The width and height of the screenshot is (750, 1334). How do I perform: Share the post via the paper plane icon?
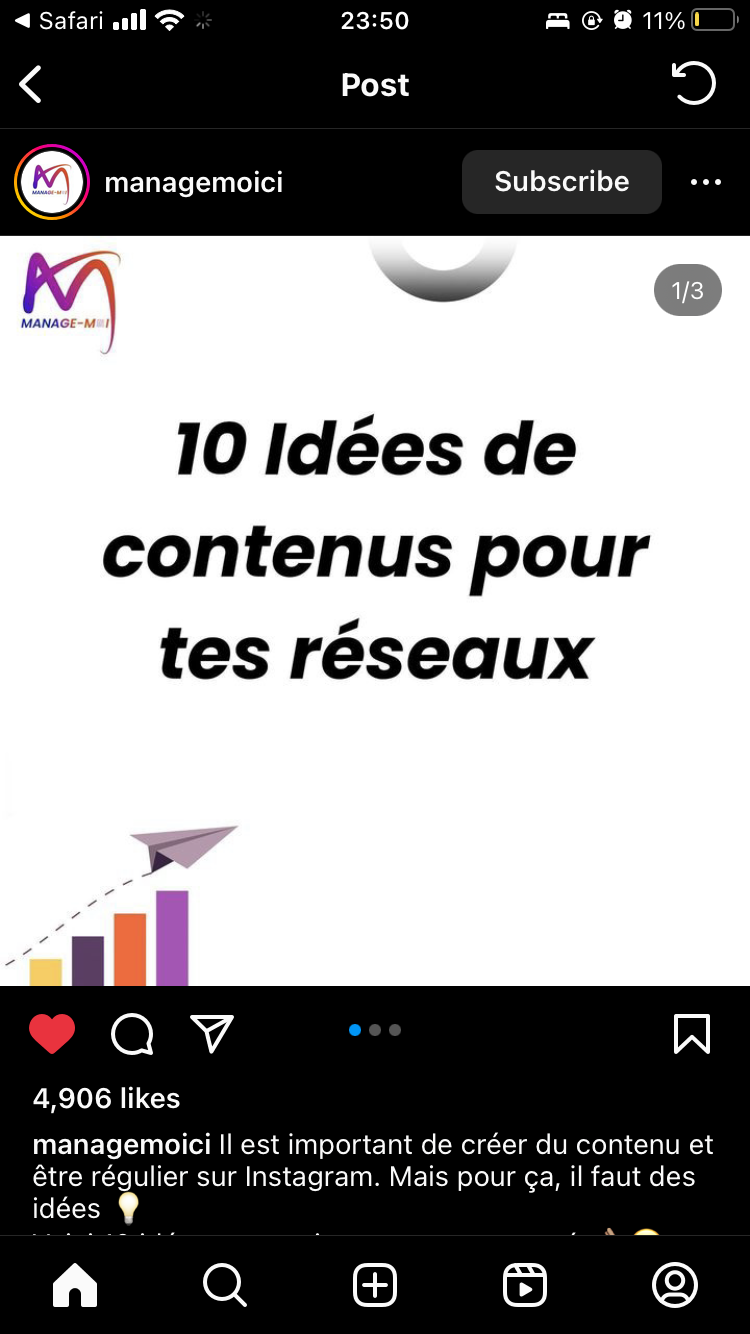(x=212, y=1034)
